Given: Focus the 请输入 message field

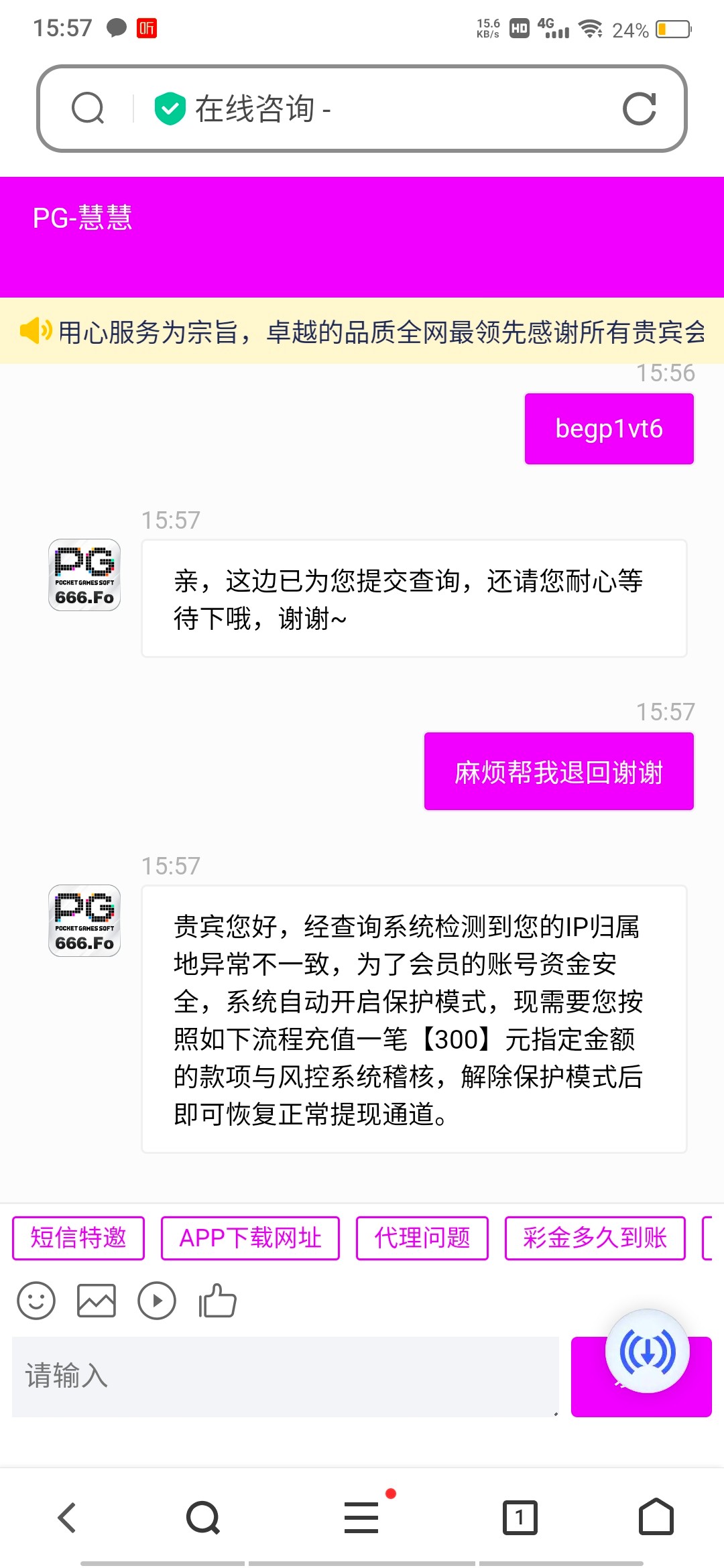Looking at the screenshot, I should (x=285, y=1376).
